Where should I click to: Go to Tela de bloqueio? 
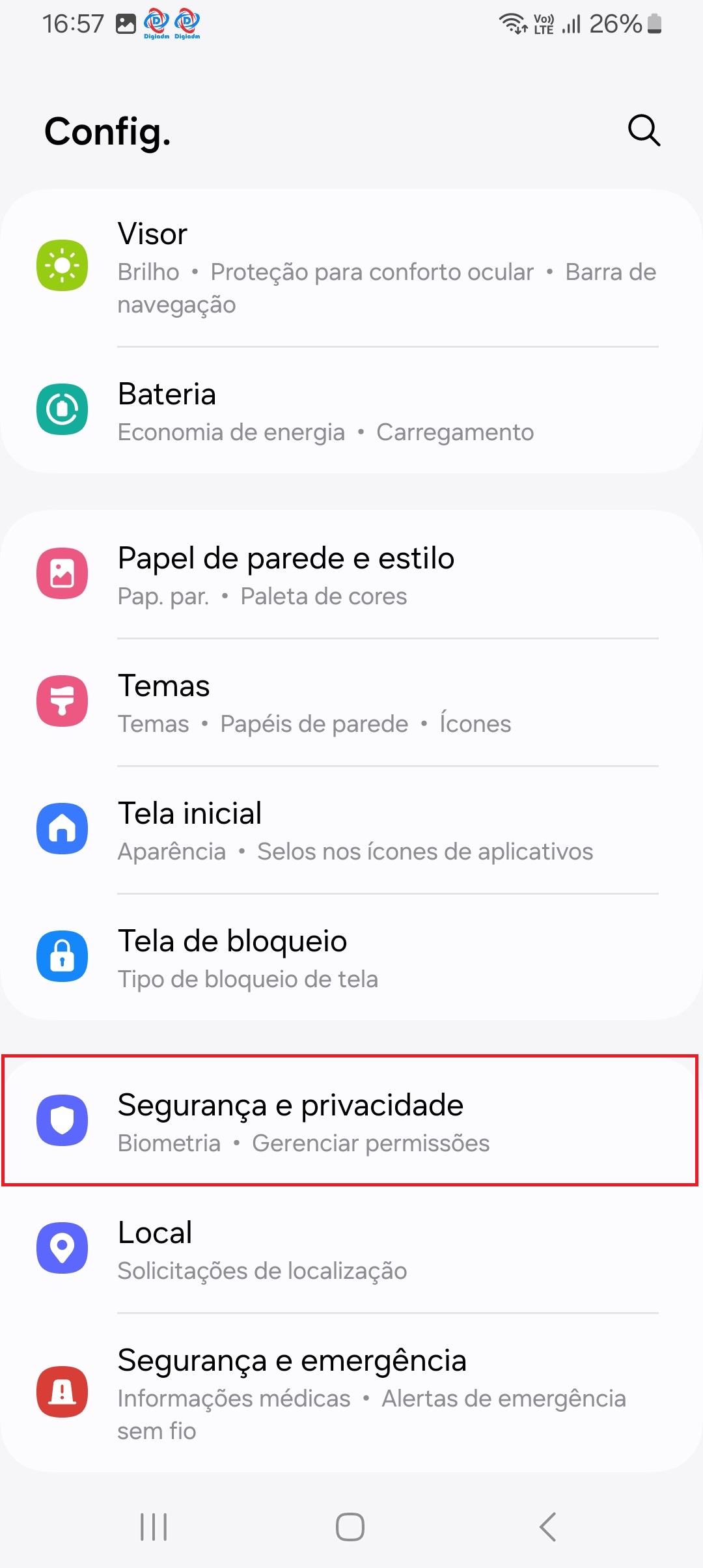point(351,959)
